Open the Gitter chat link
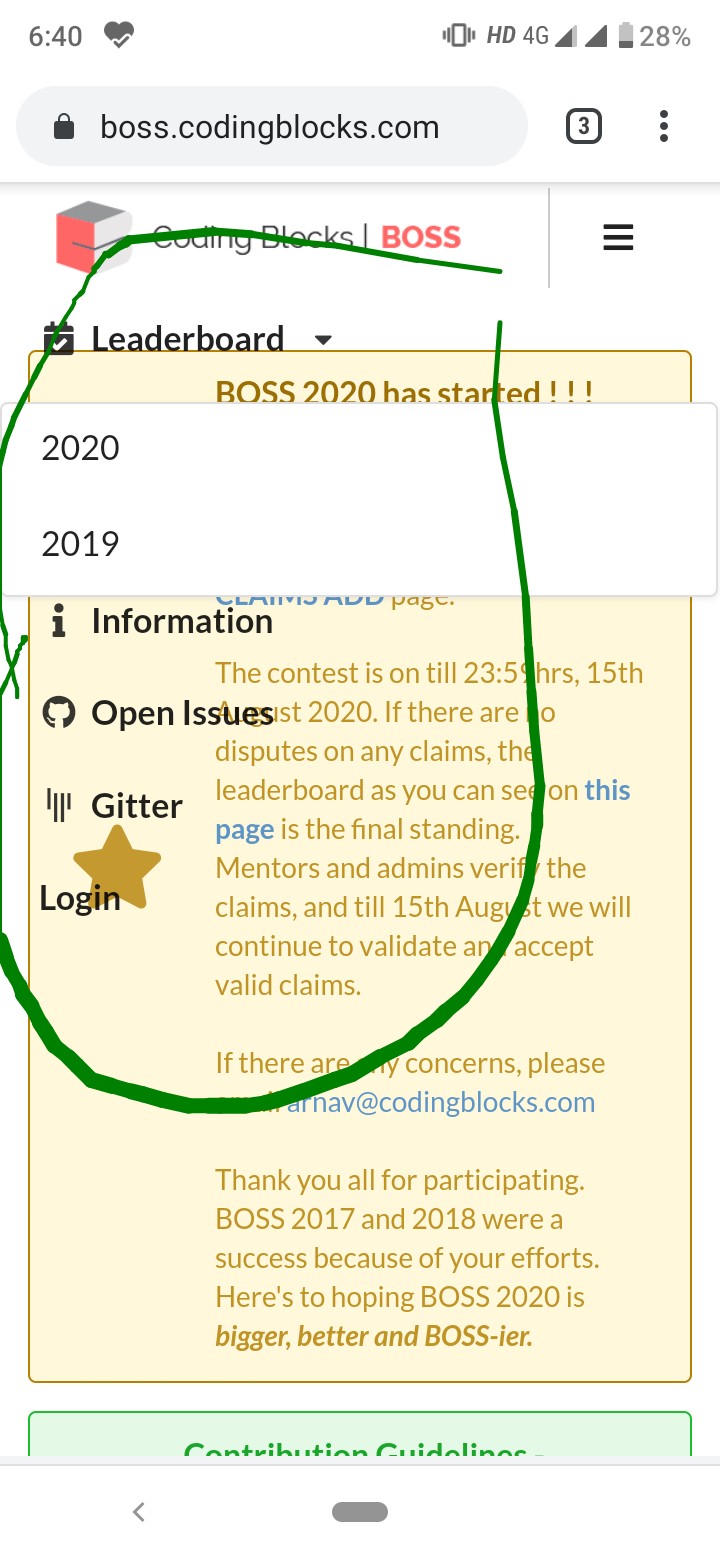The image size is (720, 1560). click(136, 806)
